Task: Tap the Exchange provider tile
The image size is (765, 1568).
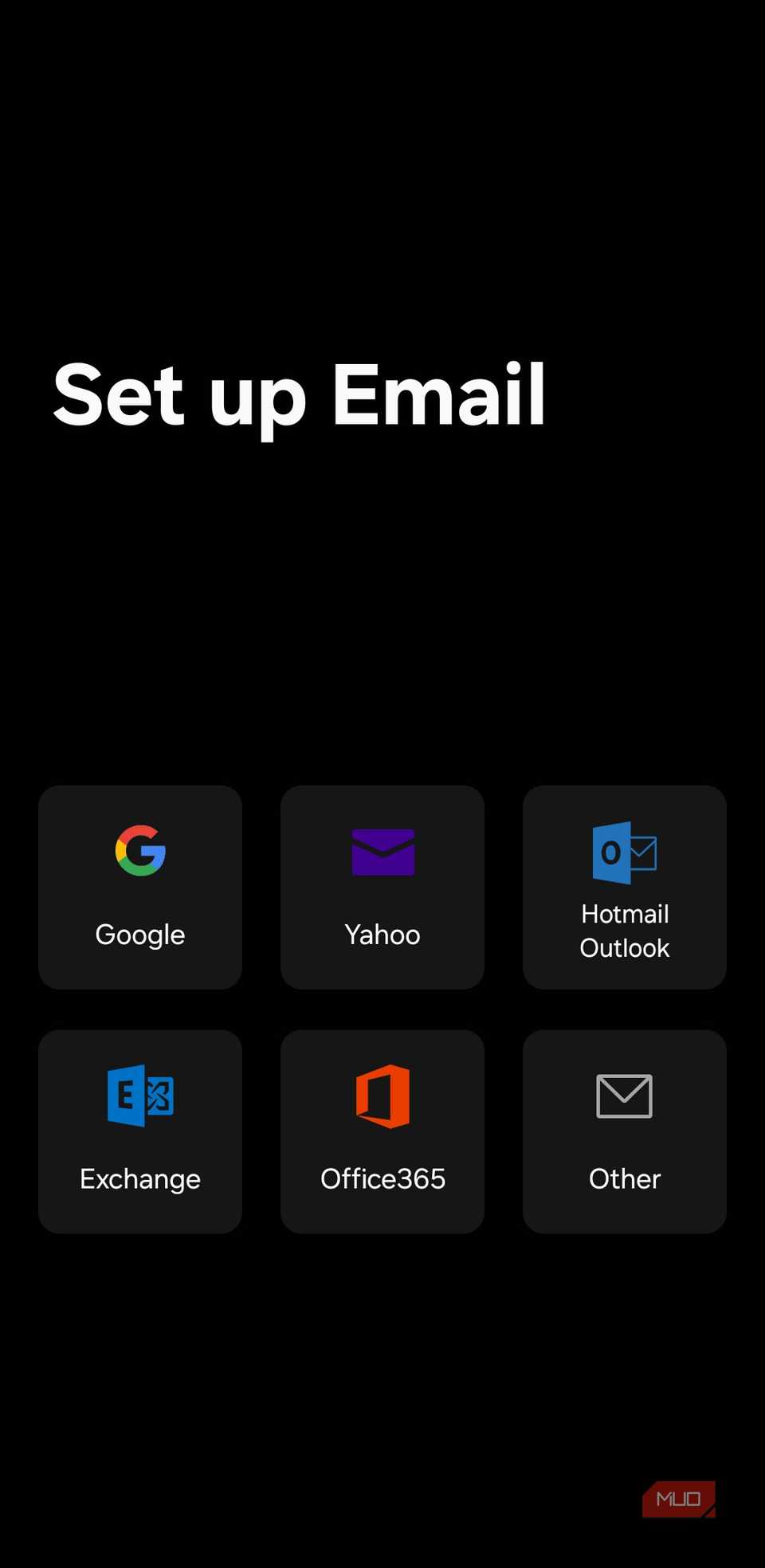Action: (140, 1131)
